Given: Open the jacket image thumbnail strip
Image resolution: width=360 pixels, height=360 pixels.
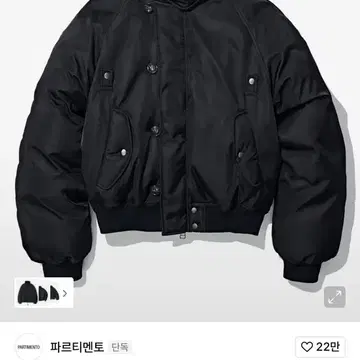Looking at the screenshot, I should click(x=44, y=293).
